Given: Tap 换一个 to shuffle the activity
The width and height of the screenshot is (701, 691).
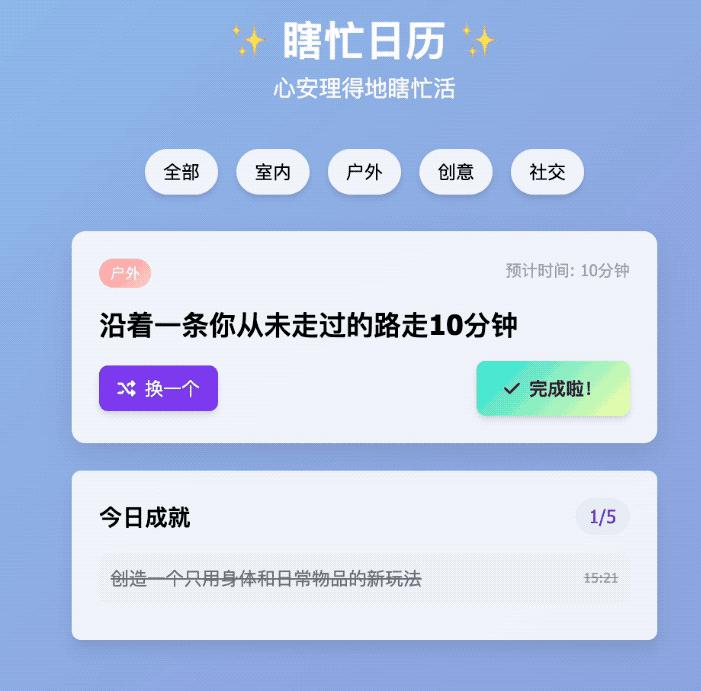Looking at the screenshot, I should point(158,388).
